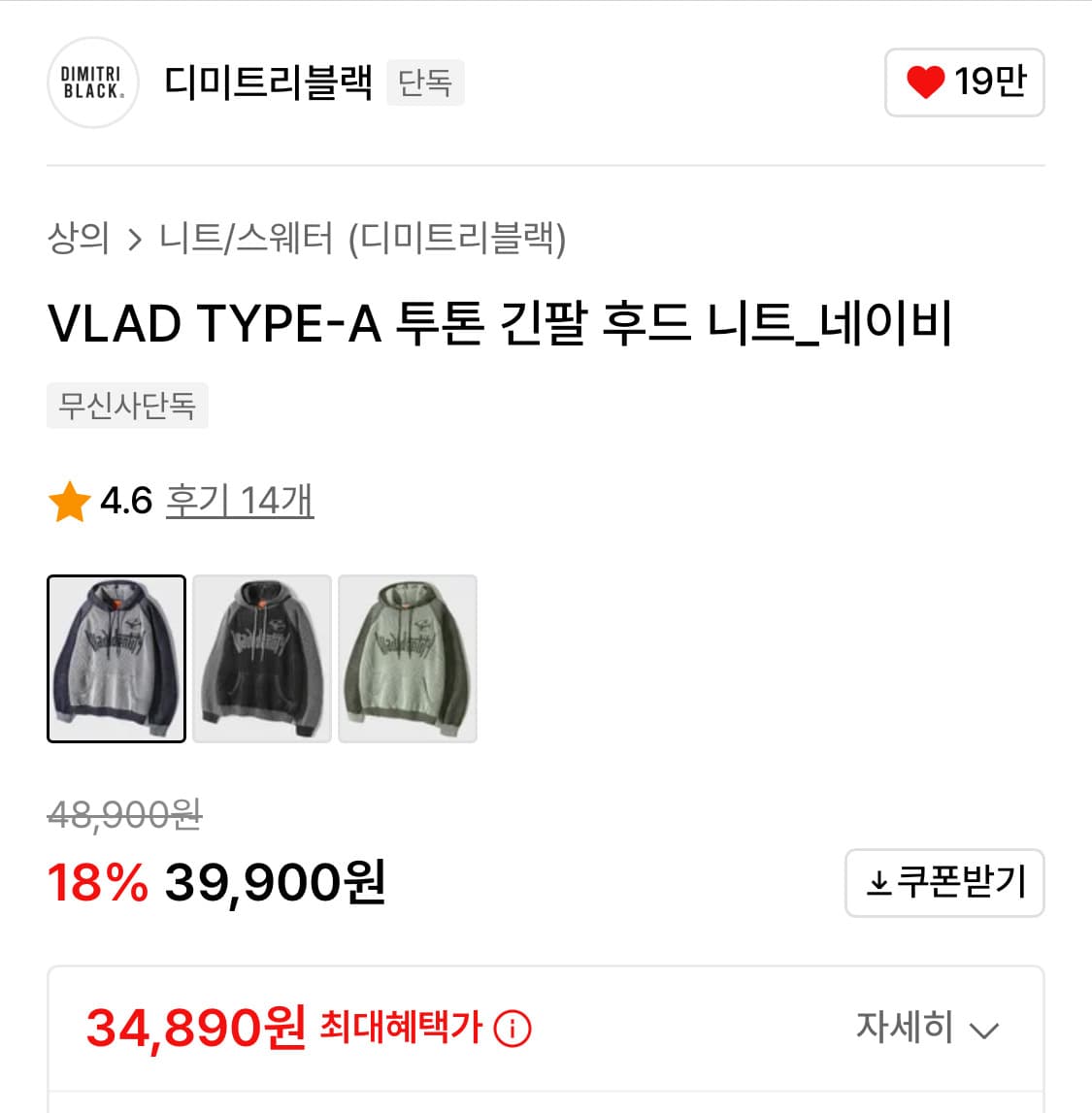
Task: Click the star icon next to rating 4.6
Action: (x=67, y=502)
